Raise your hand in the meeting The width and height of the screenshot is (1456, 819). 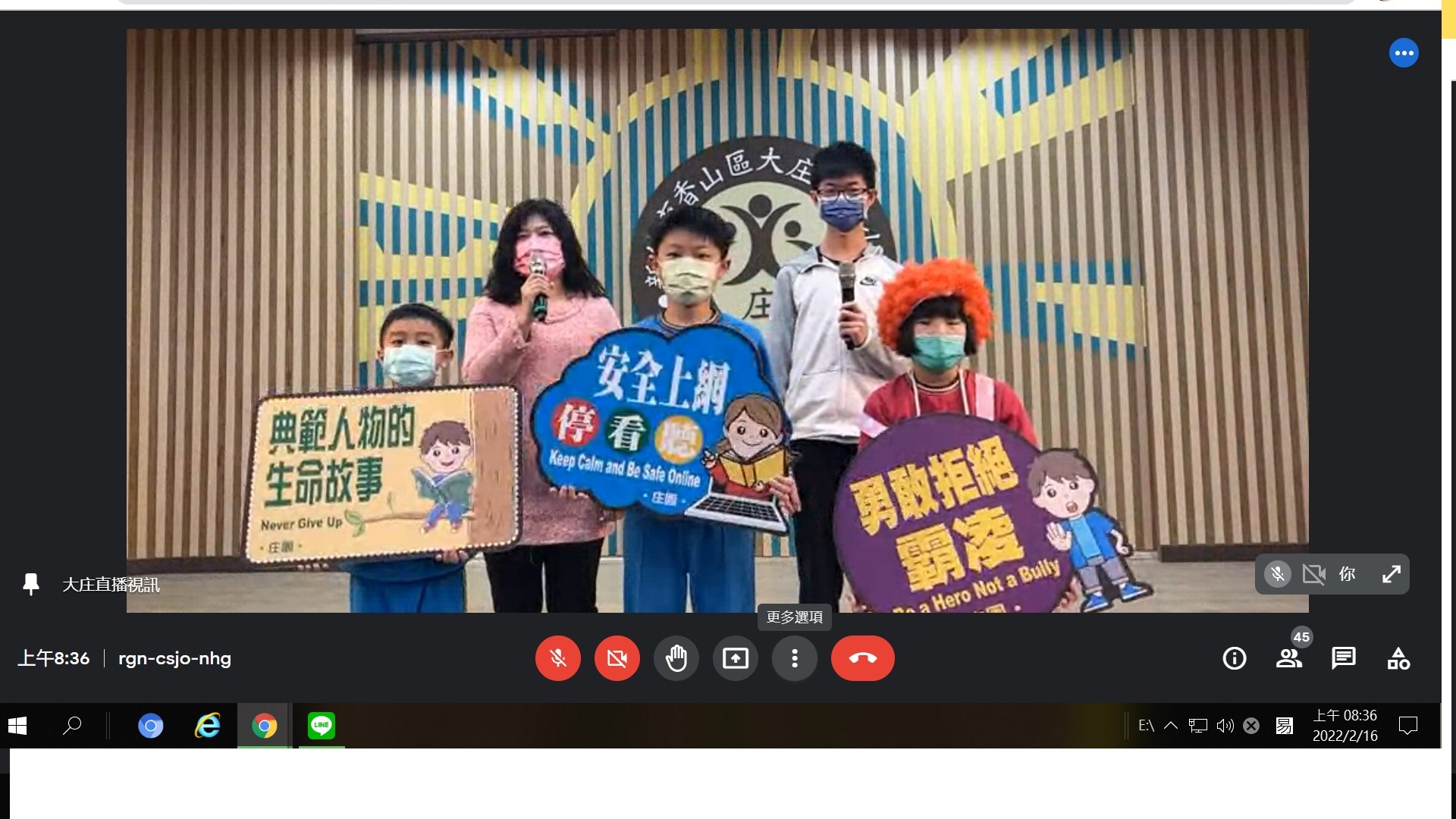[x=676, y=658]
